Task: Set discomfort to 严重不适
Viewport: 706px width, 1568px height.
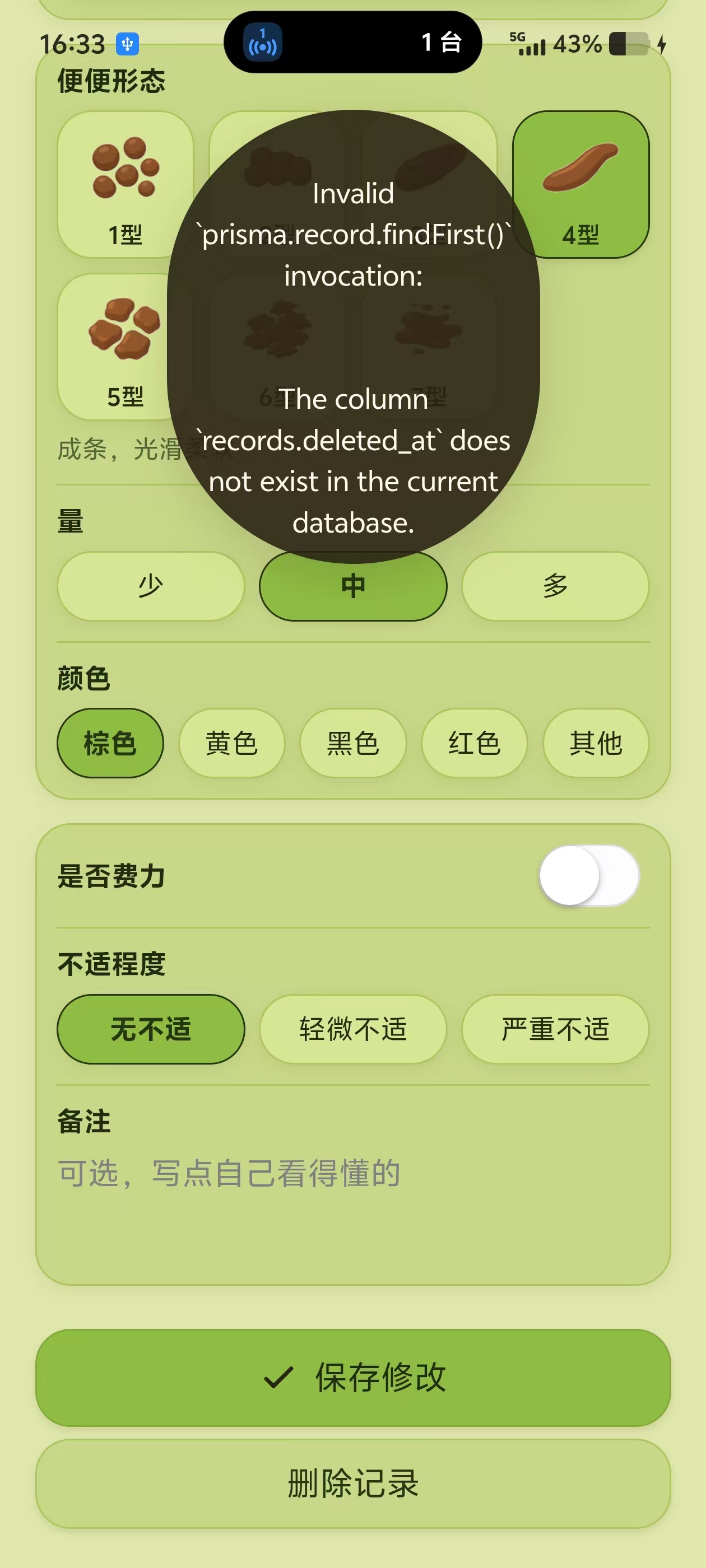Action: (x=555, y=1029)
